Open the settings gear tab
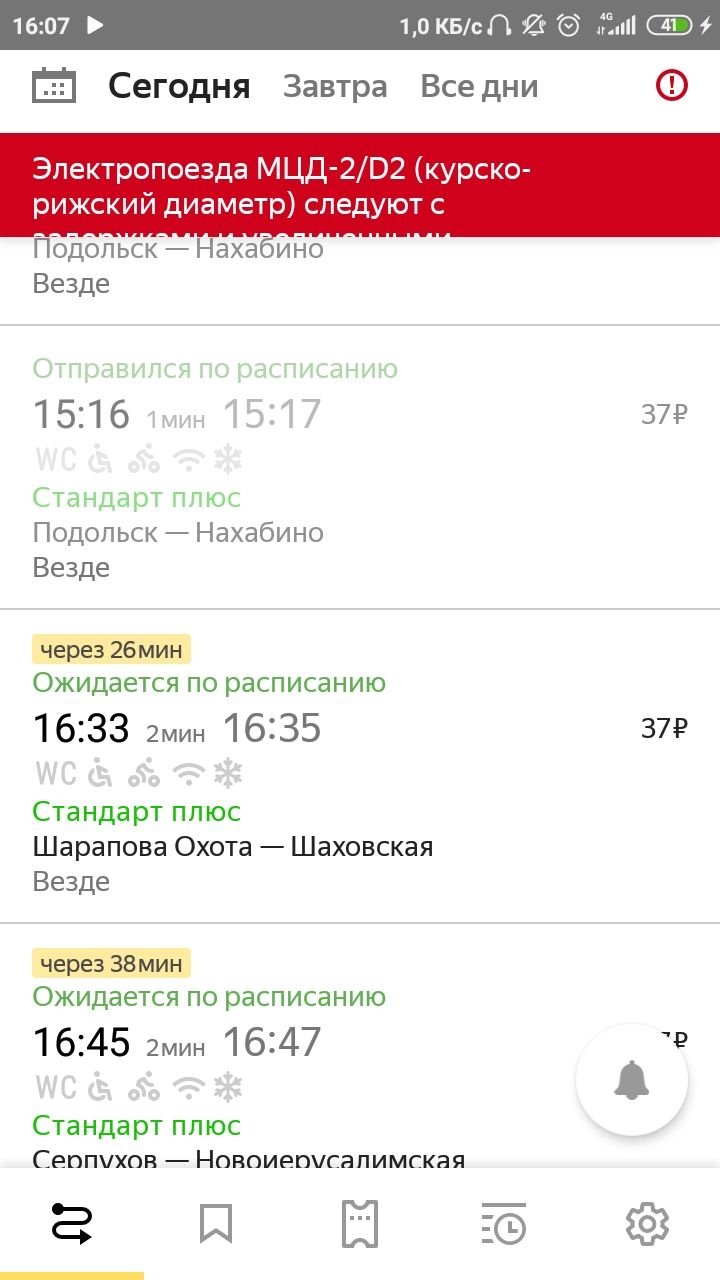Viewport: 720px width, 1280px height. 647,1224
